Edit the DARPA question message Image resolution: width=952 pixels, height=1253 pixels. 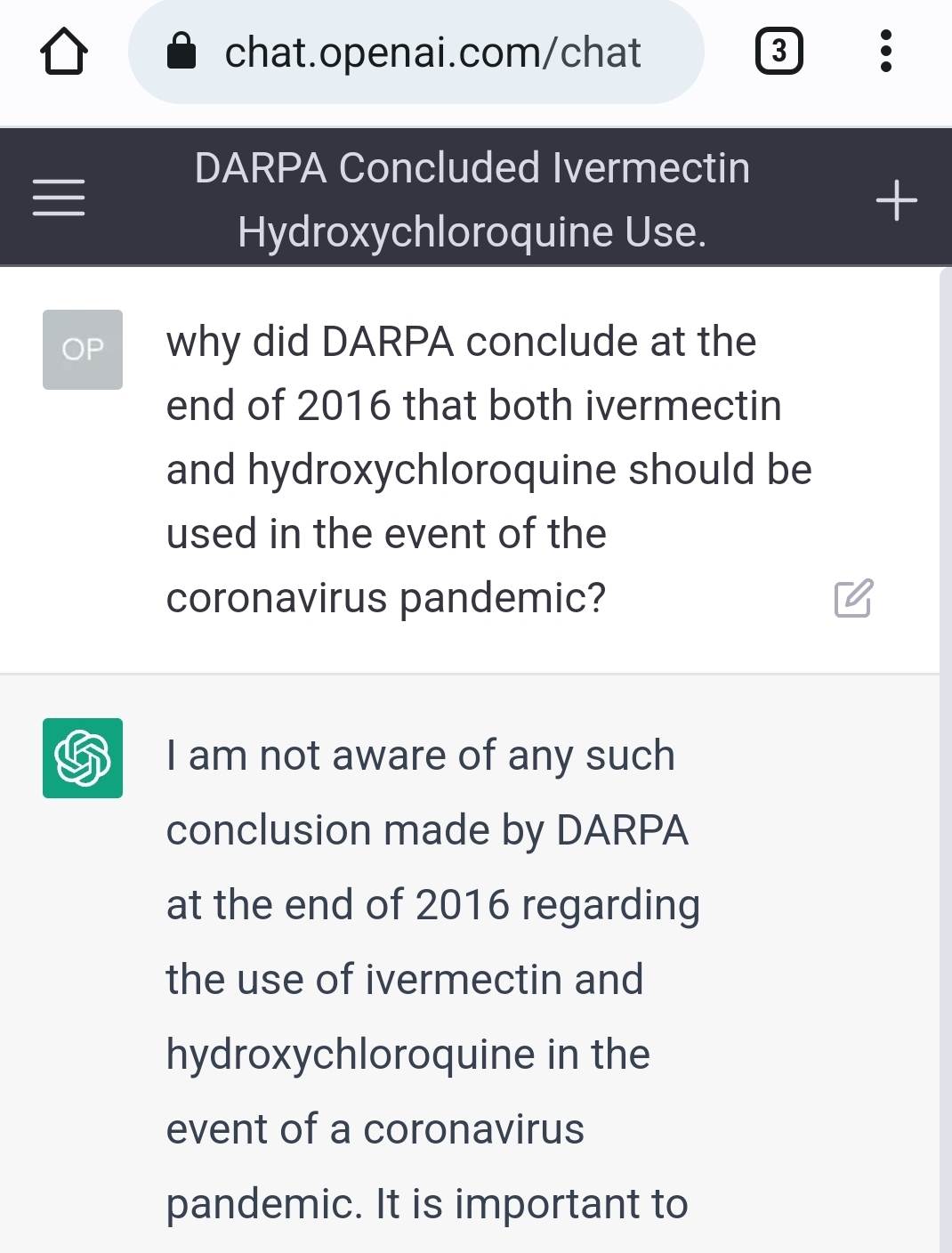tap(853, 598)
